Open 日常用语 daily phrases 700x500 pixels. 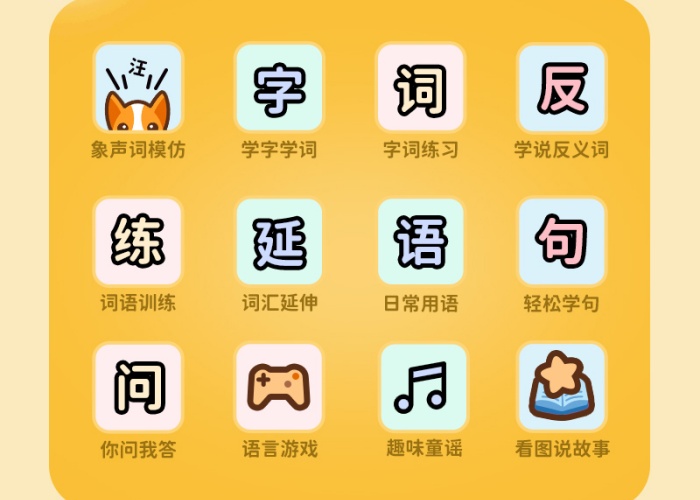421,242
